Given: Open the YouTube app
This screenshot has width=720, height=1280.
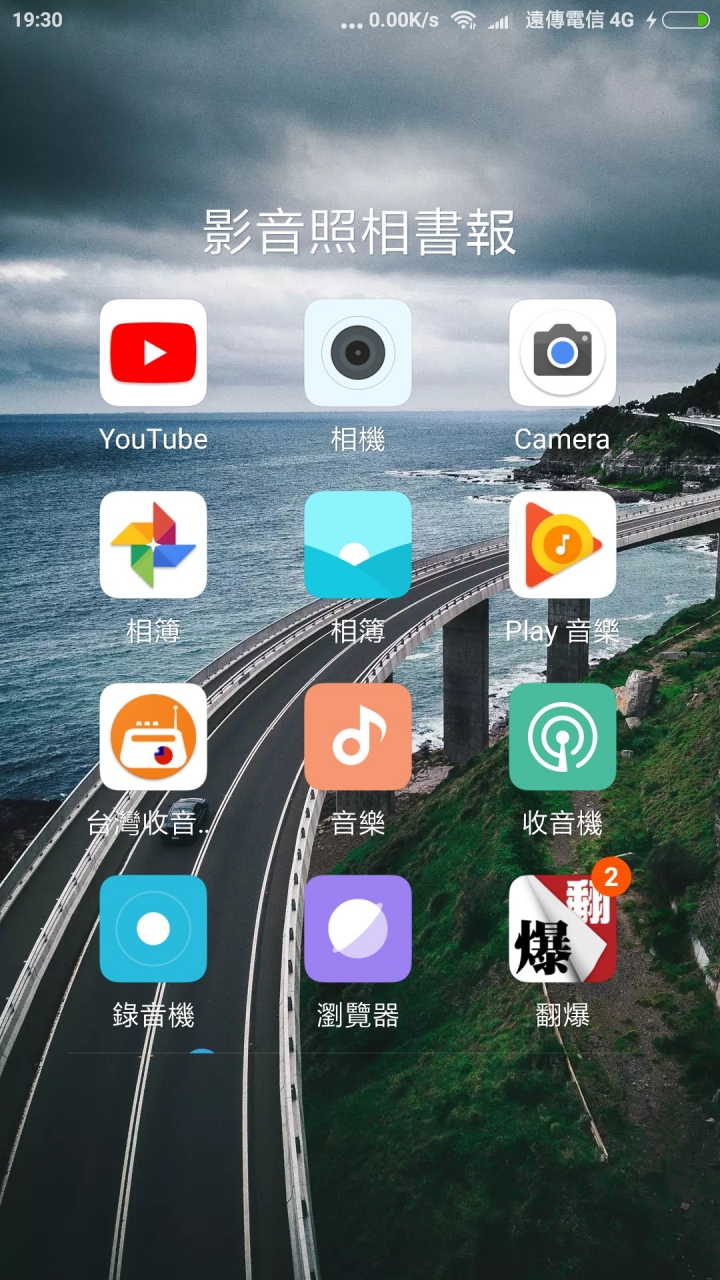Looking at the screenshot, I should [x=153, y=353].
